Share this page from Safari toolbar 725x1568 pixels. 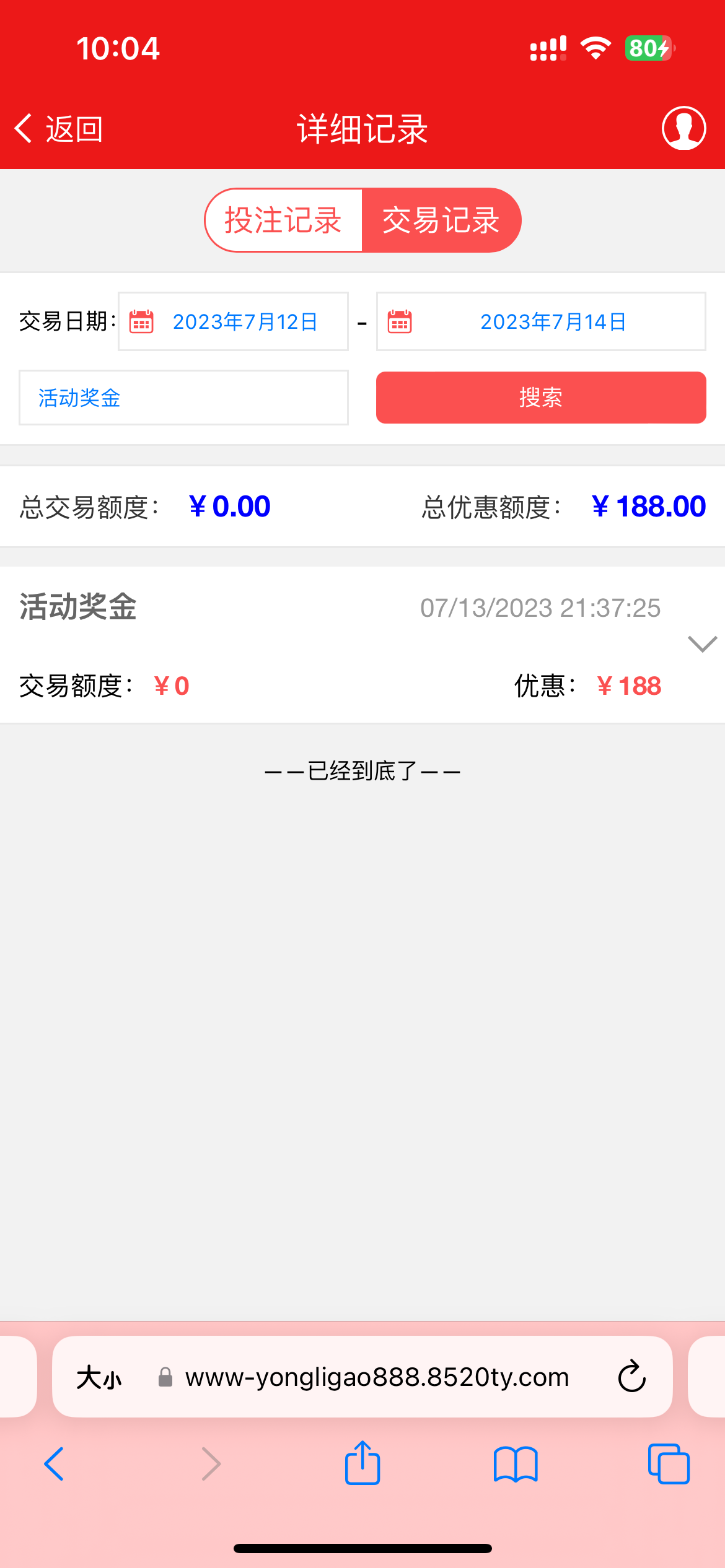pos(362,1463)
